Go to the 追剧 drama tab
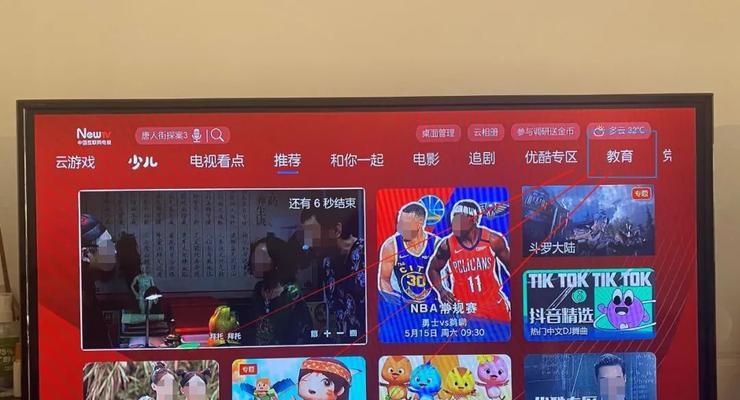 [481, 158]
